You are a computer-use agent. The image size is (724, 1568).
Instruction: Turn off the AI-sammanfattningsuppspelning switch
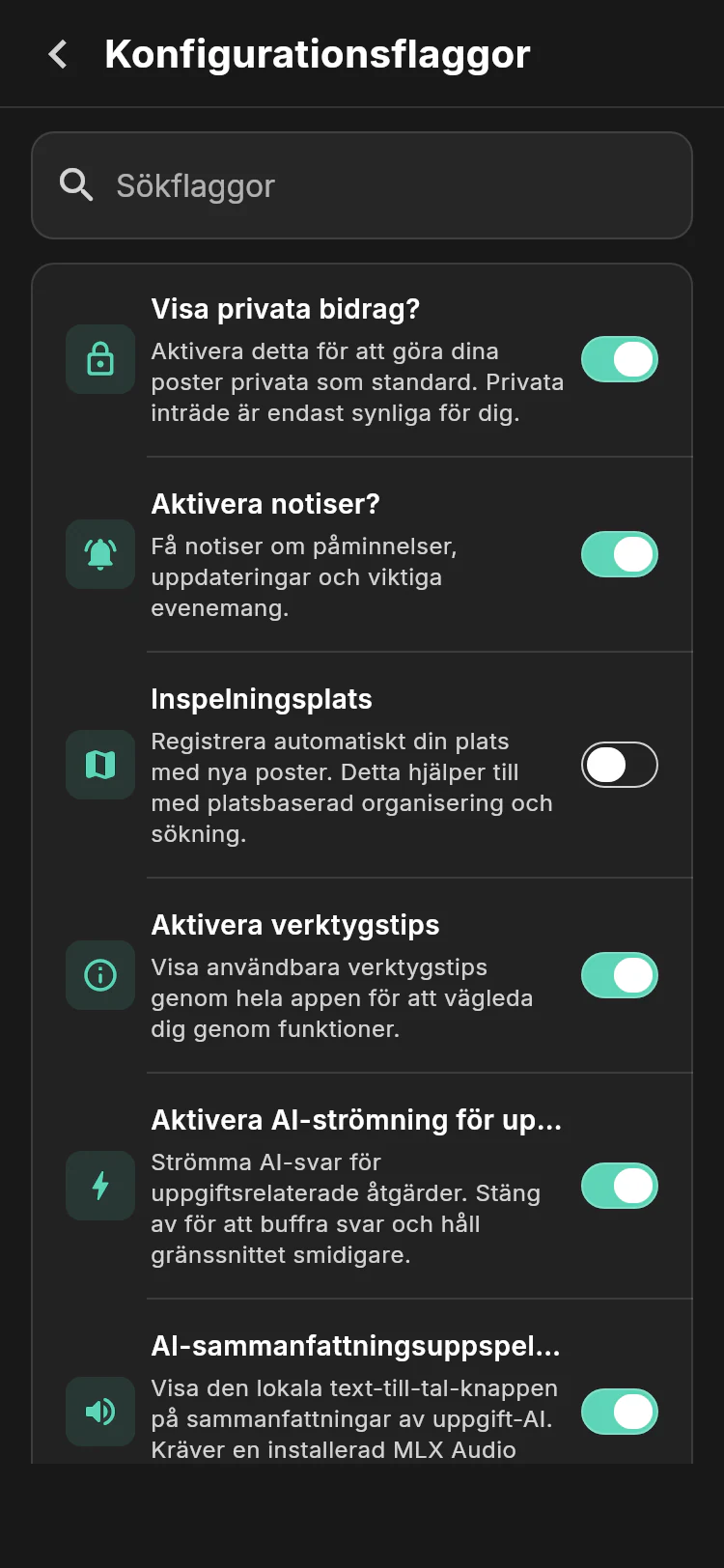coord(620,1412)
